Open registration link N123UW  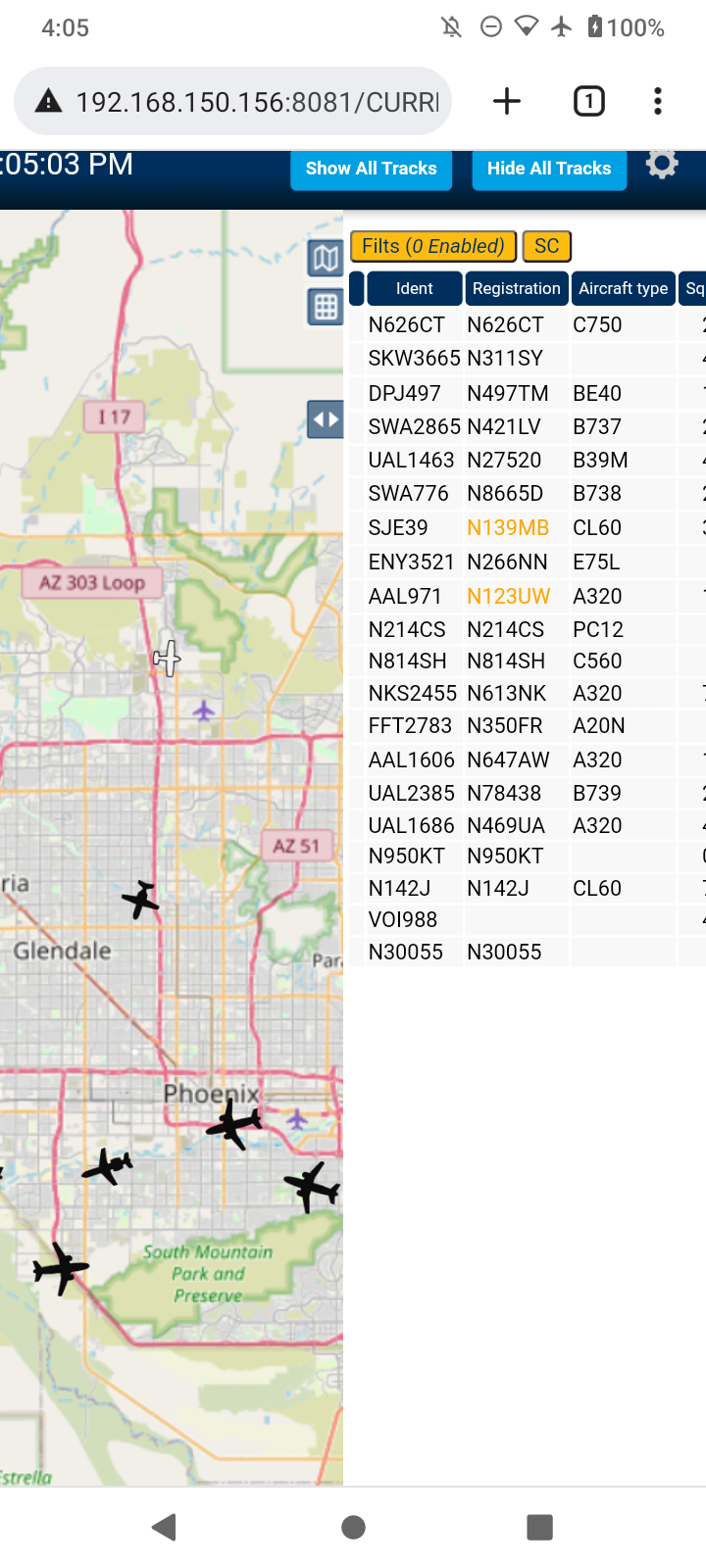tap(509, 597)
